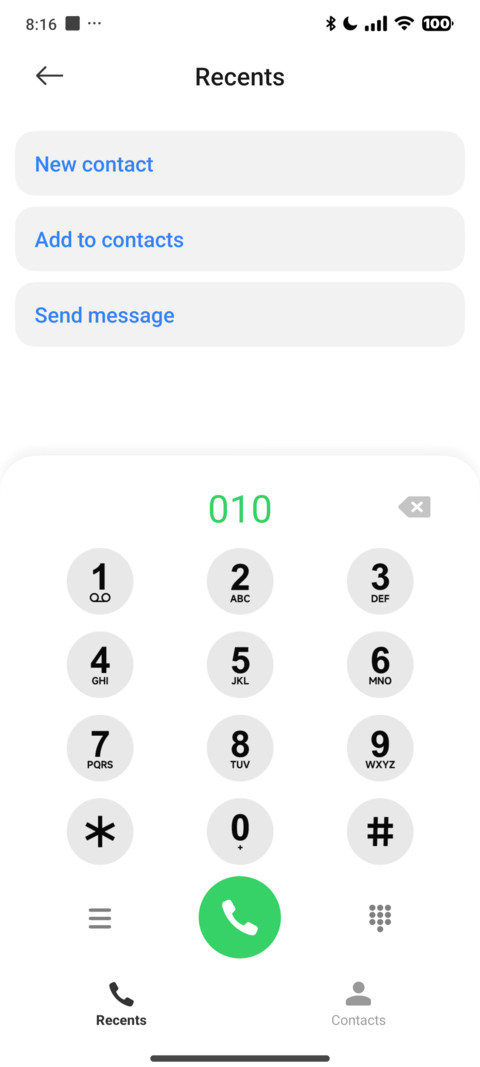Switch to the Contacts tab
The height and width of the screenshot is (1067, 480).
pos(358,1004)
